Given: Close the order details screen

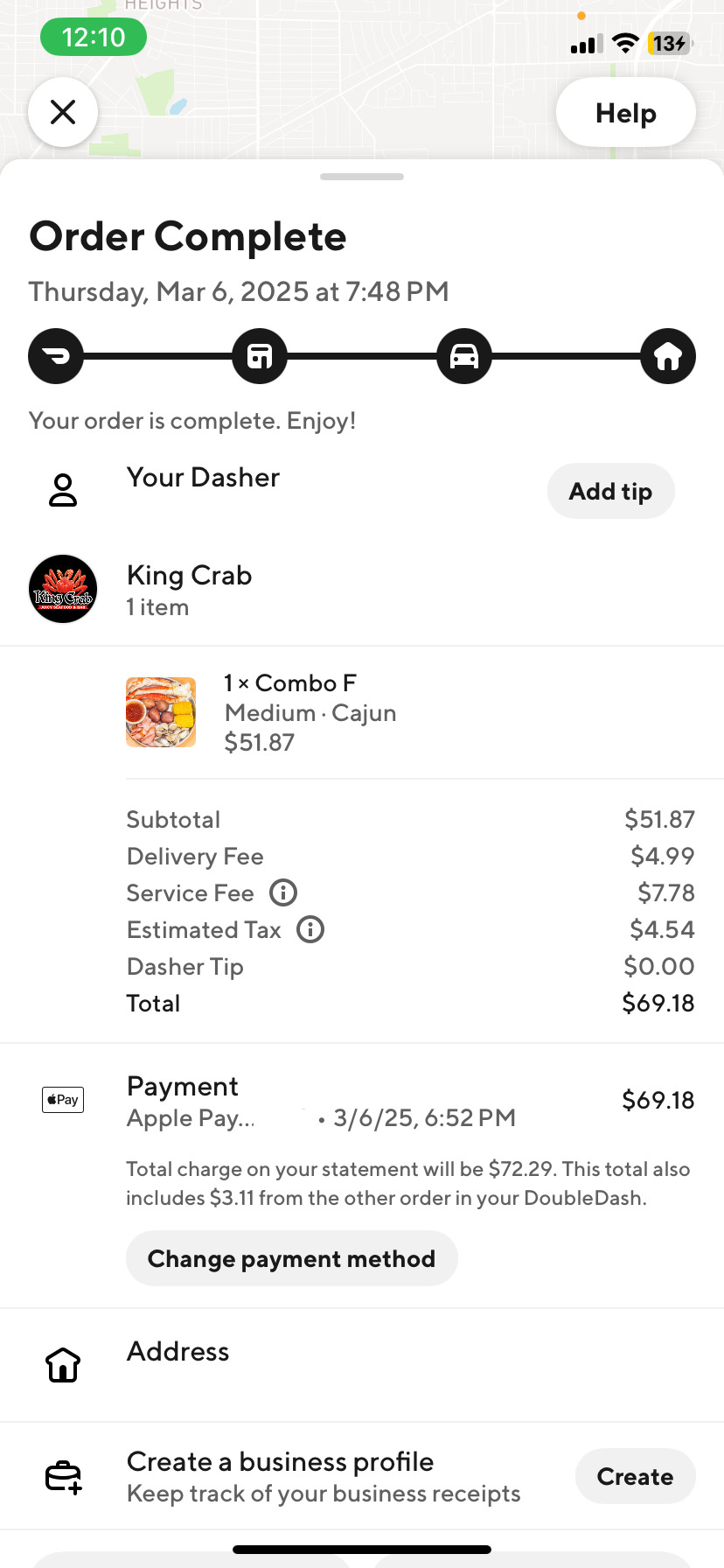Looking at the screenshot, I should coord(63,112).
